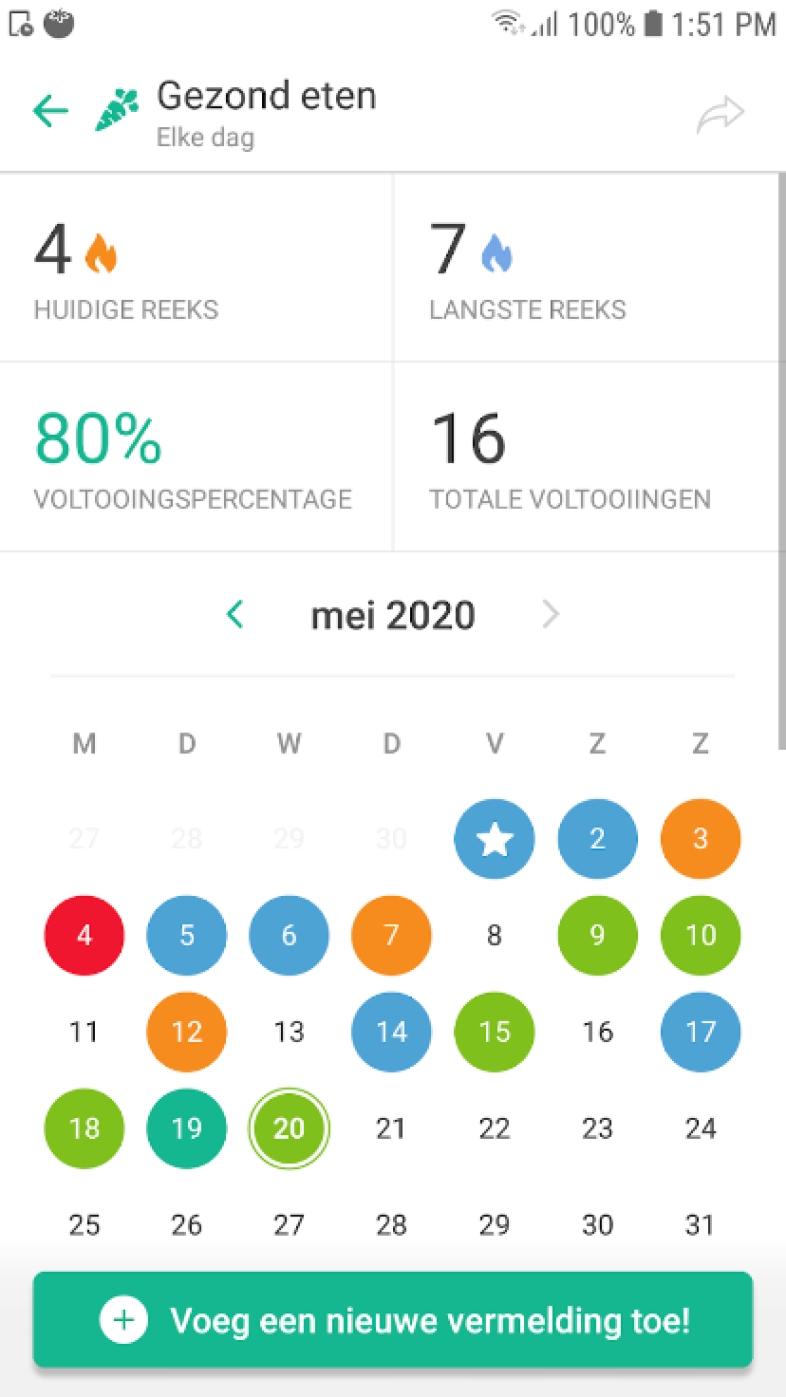Open the orange entry on May 12
The width and height of the screenshot is (786, 1397).
187,1032
